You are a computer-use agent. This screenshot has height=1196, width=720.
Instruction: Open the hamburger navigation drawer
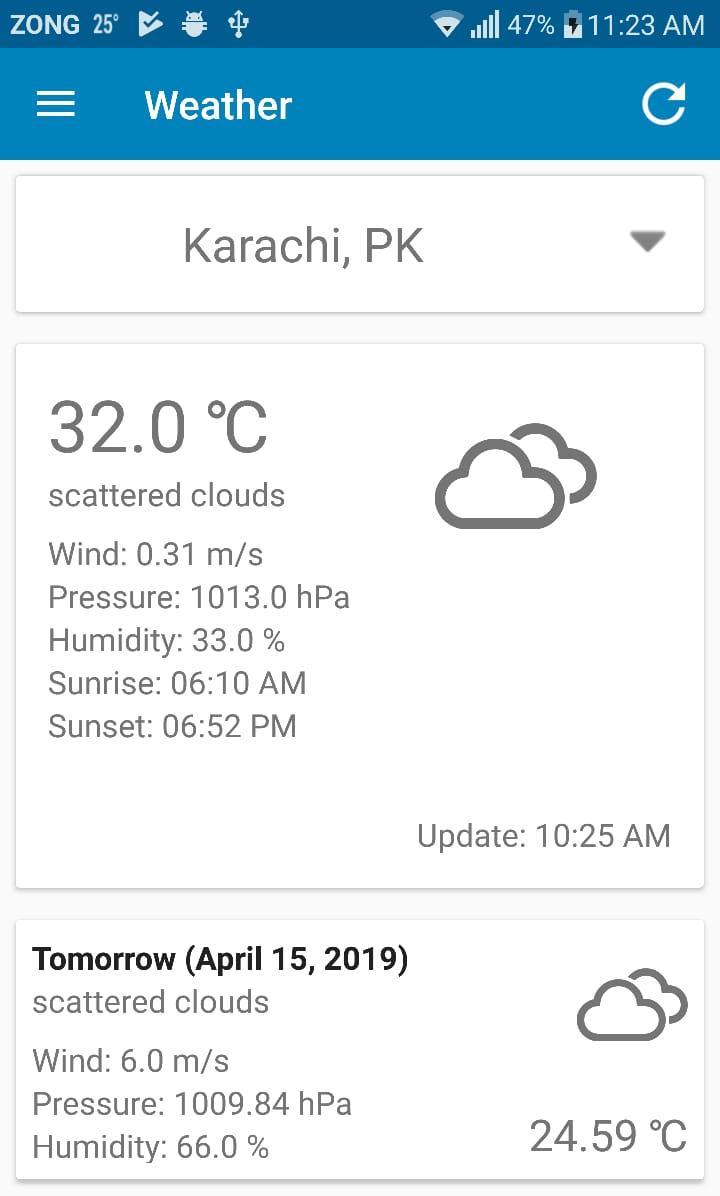click(x=56, y=105)
